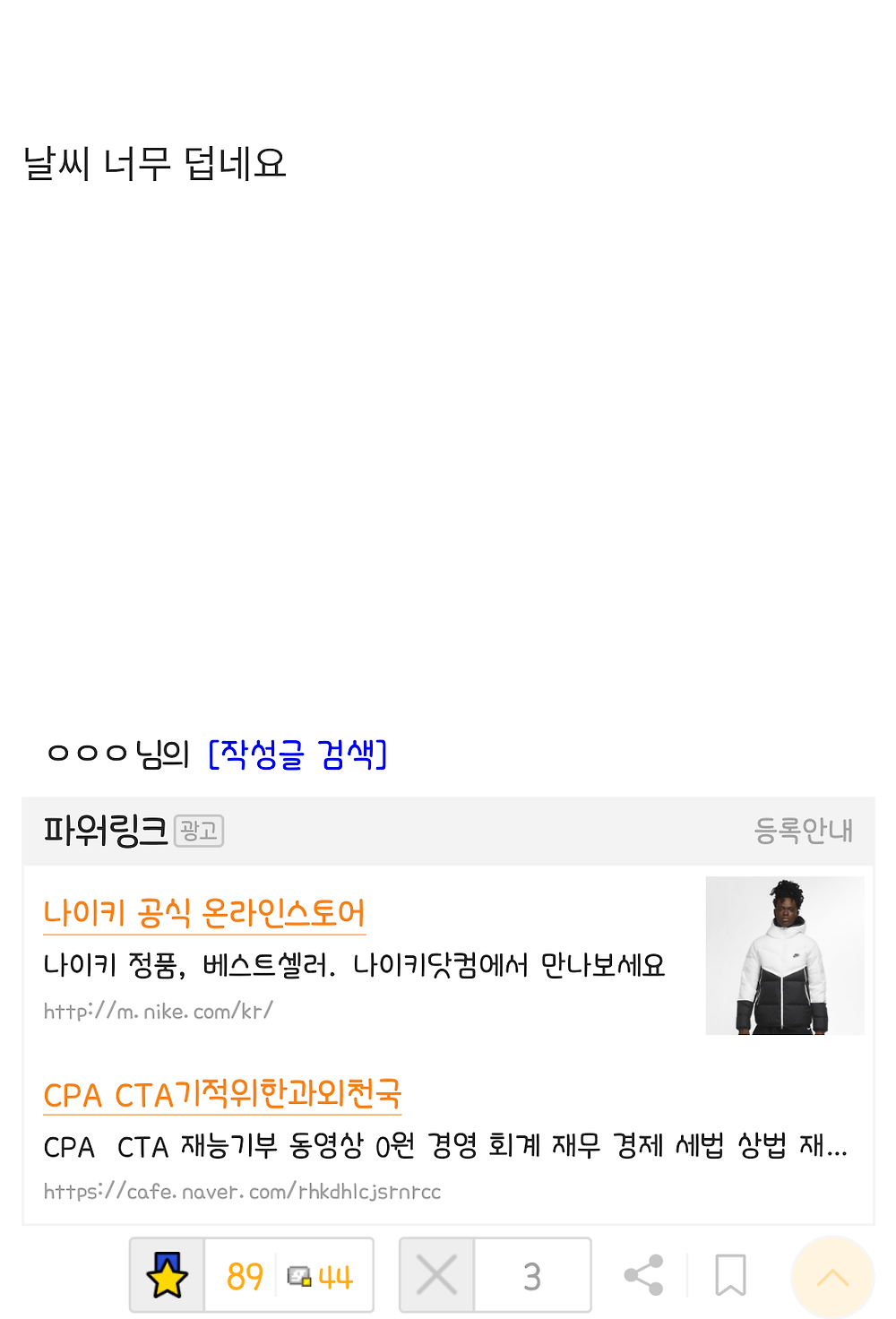Jump back to top with arrow button

pos(831,1277)
